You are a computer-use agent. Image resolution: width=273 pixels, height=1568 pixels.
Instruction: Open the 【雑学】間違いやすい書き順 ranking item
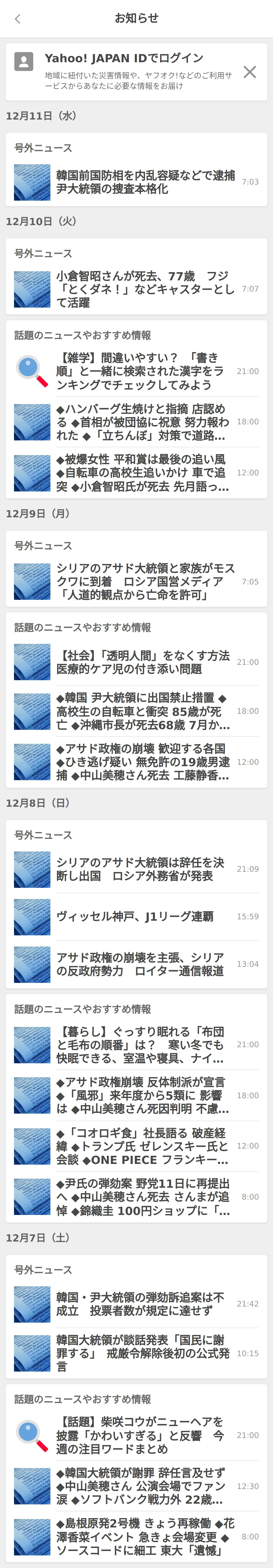point(140,371)
